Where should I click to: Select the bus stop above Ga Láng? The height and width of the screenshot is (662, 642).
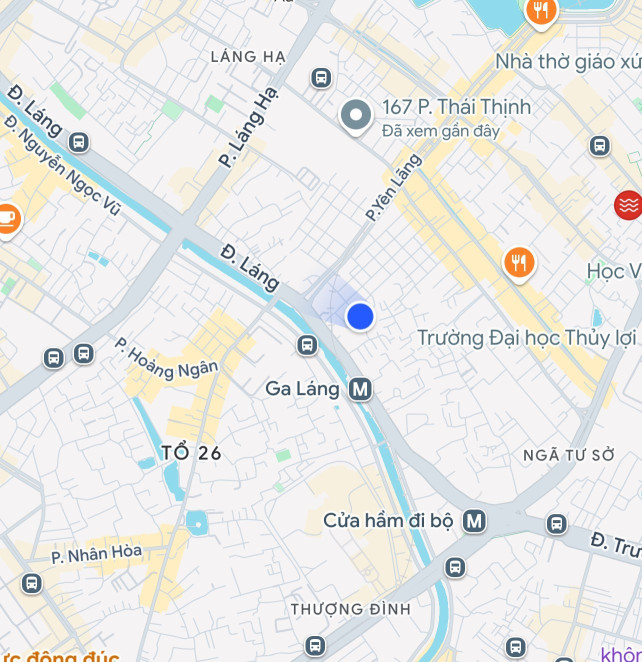(x=307, y=345)
